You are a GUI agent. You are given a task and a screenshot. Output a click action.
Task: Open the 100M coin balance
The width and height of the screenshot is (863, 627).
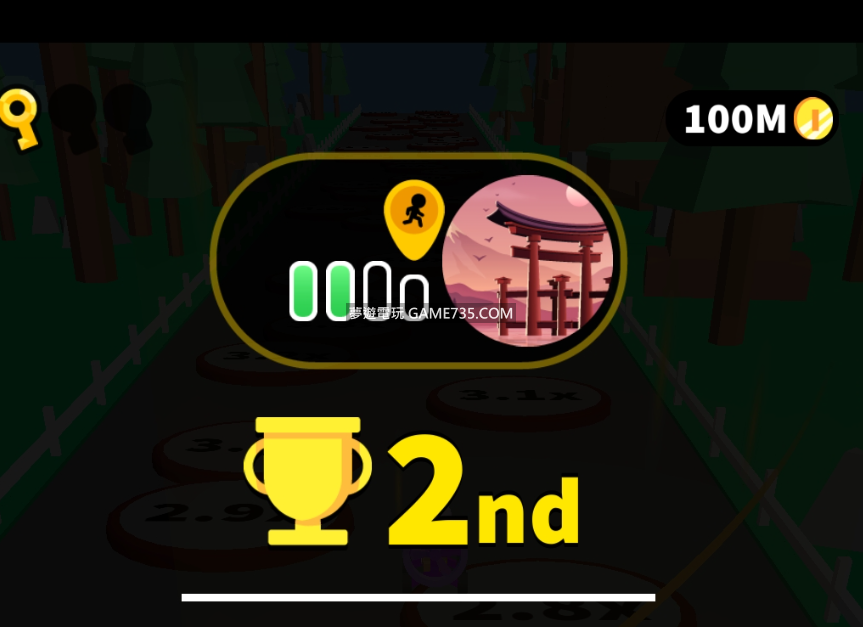(x=752, y=119)
